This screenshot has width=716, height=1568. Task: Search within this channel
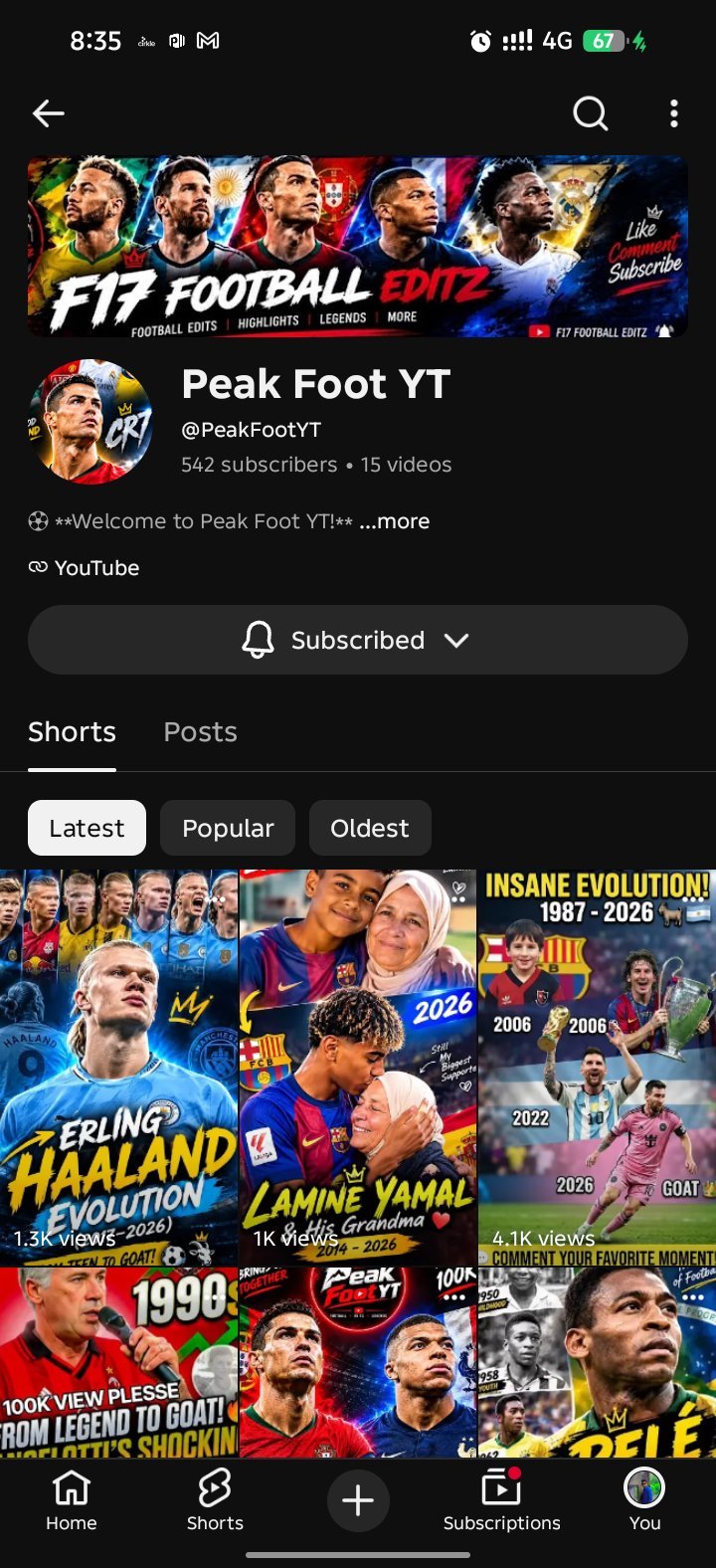[590, 114]
